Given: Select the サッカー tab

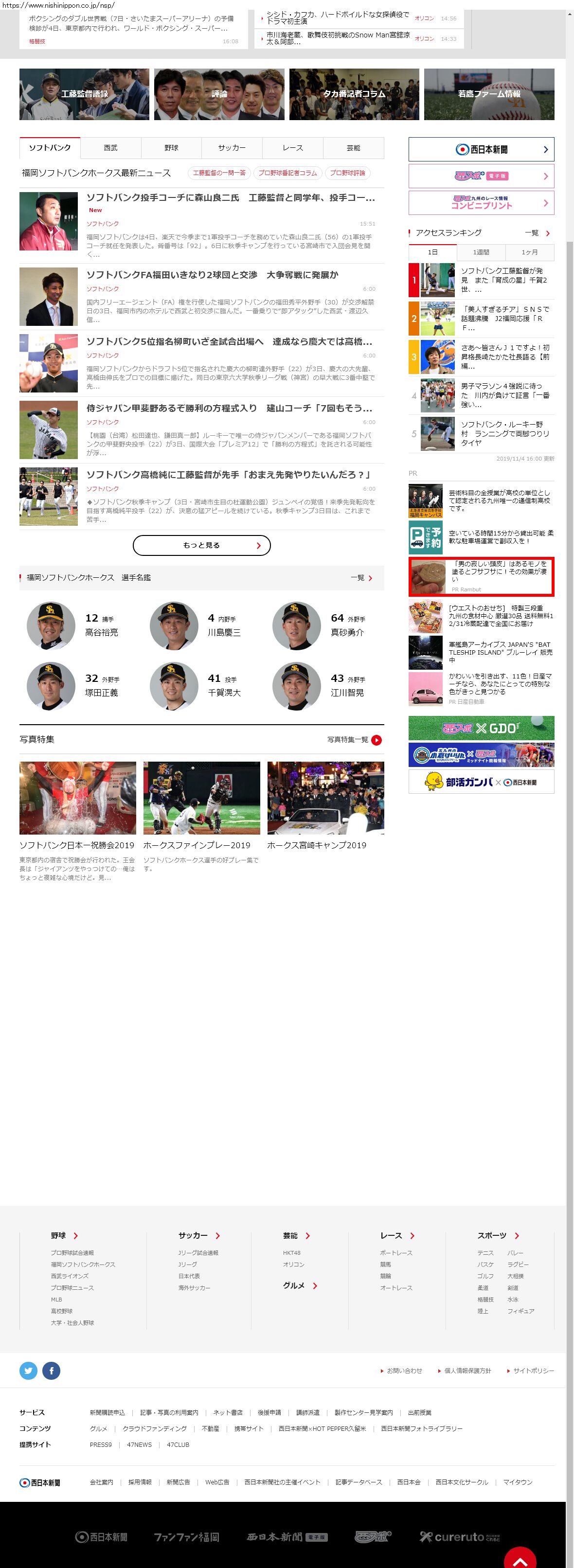Looking at the screenshot, I should click(x=232, y=148).
